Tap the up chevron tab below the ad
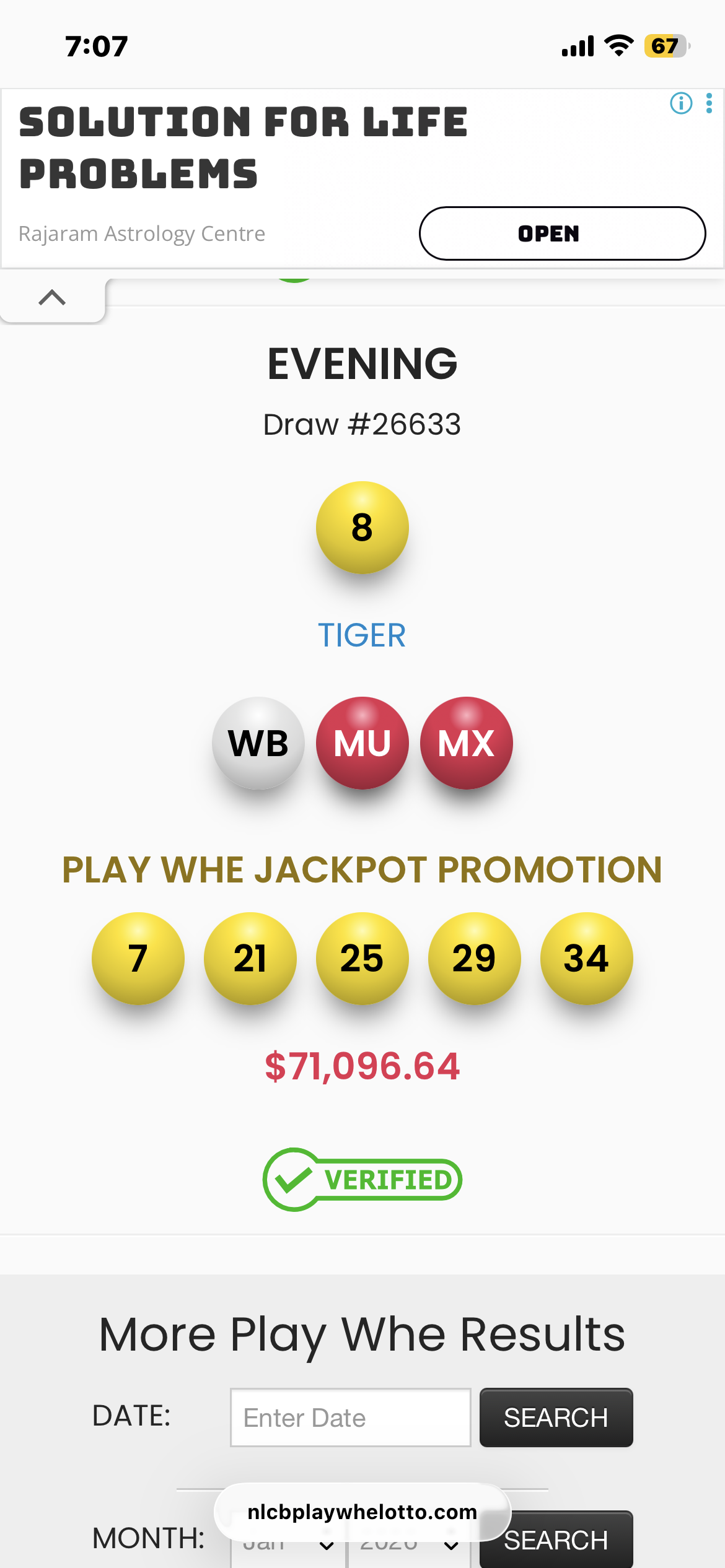Screen dimensions: 725x1568 point(52,298)
